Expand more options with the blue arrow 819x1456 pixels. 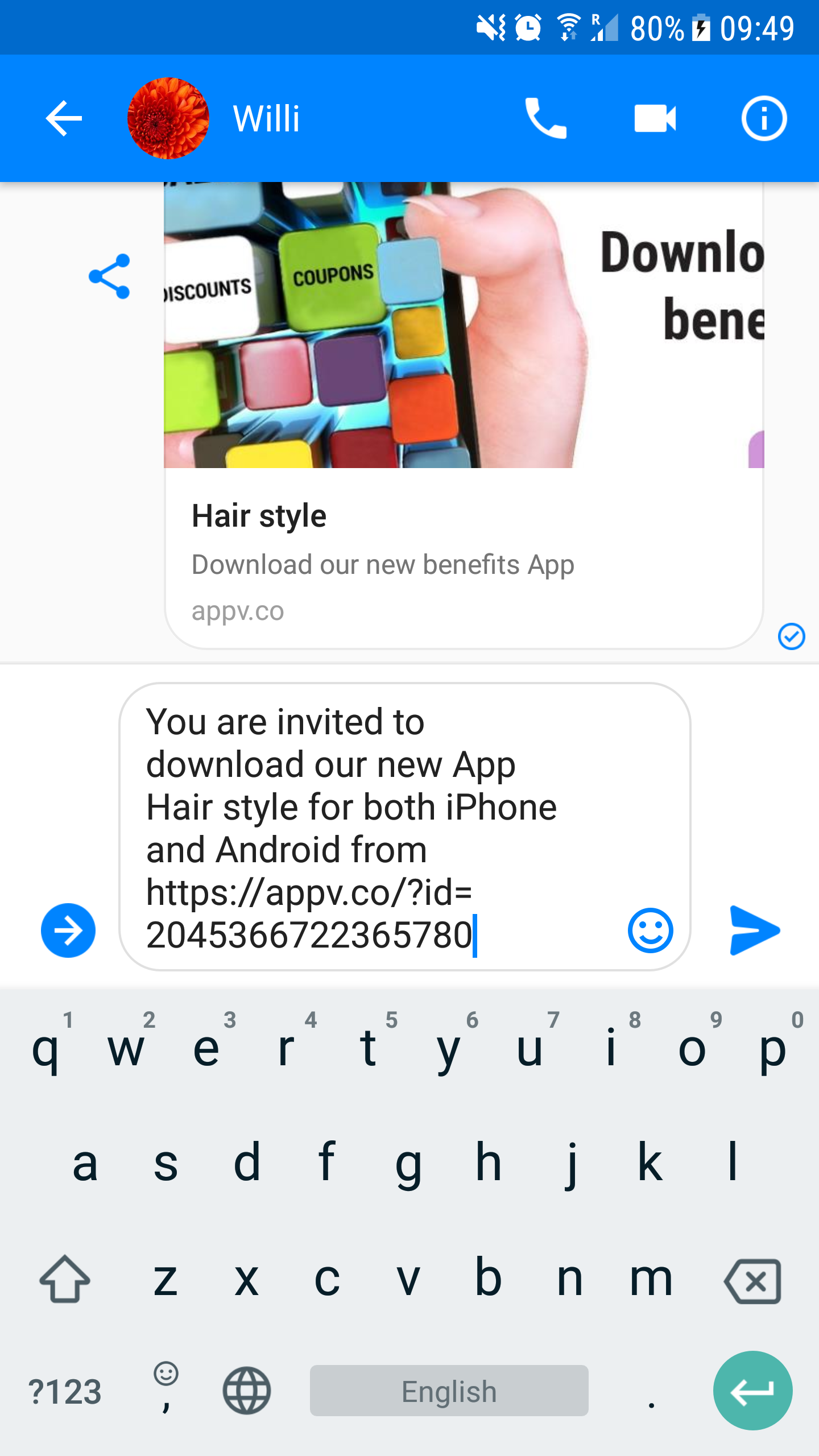point(68,930)
